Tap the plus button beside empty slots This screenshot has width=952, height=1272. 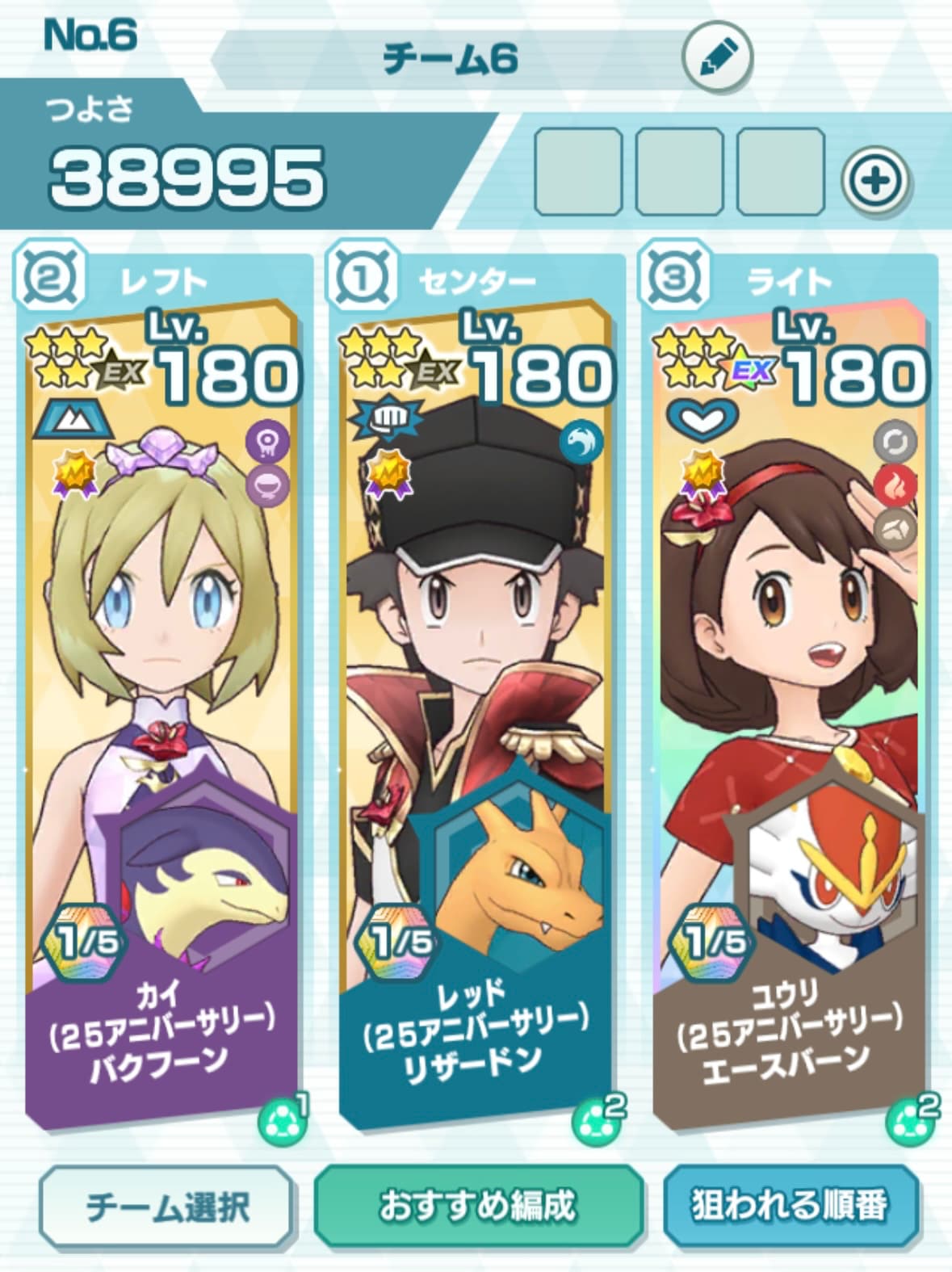coord(874,179)
